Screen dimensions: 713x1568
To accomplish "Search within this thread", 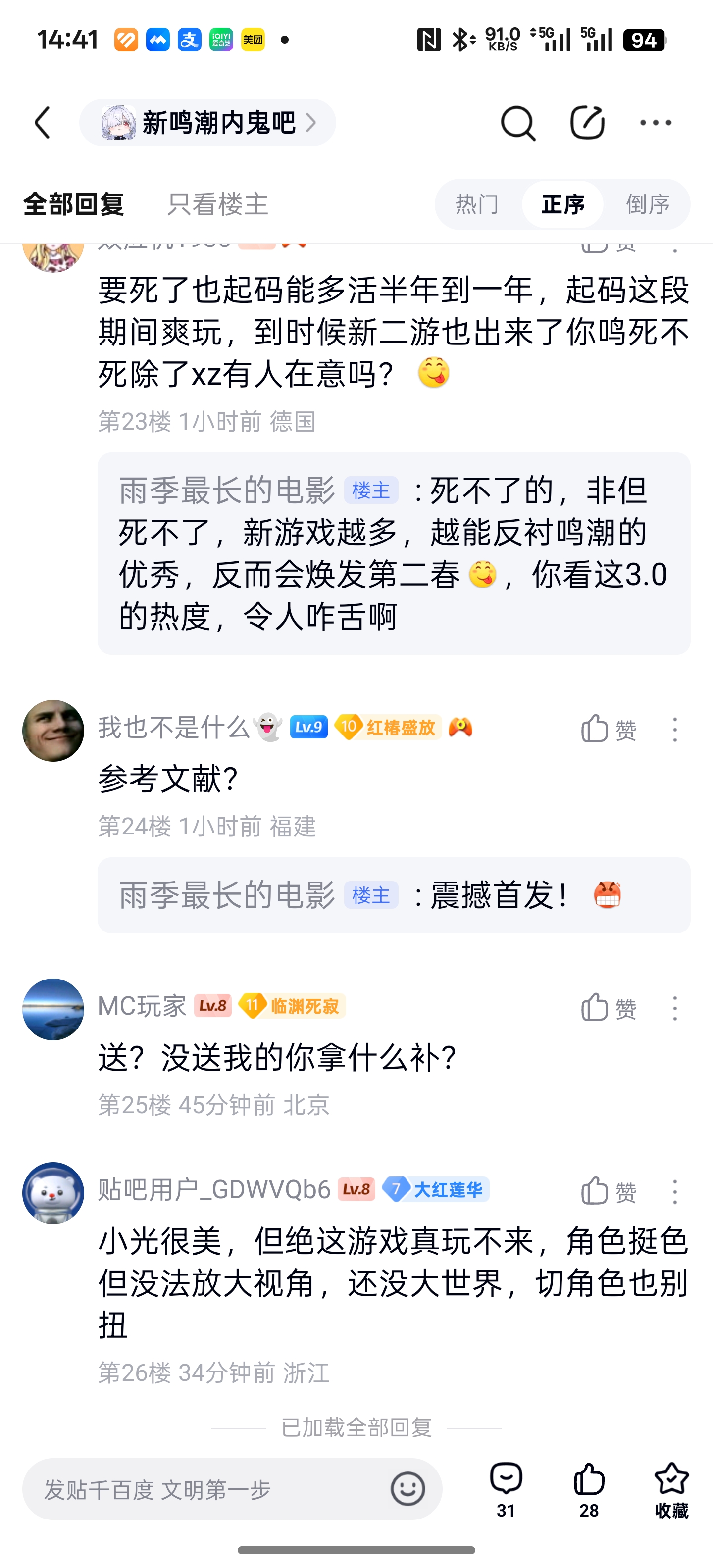I will pos(517,123).
